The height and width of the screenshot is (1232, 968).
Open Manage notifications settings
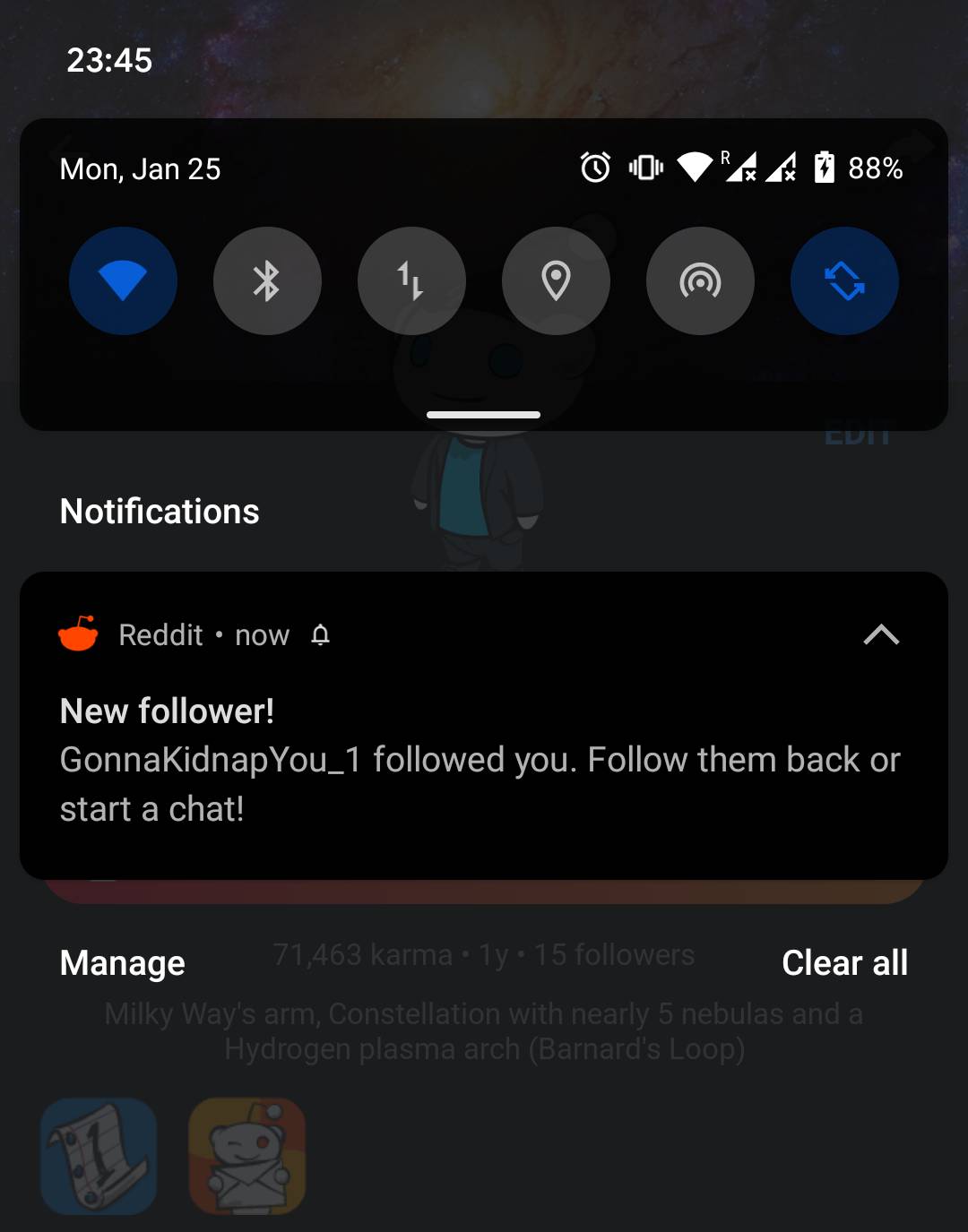tap(122, 962)
